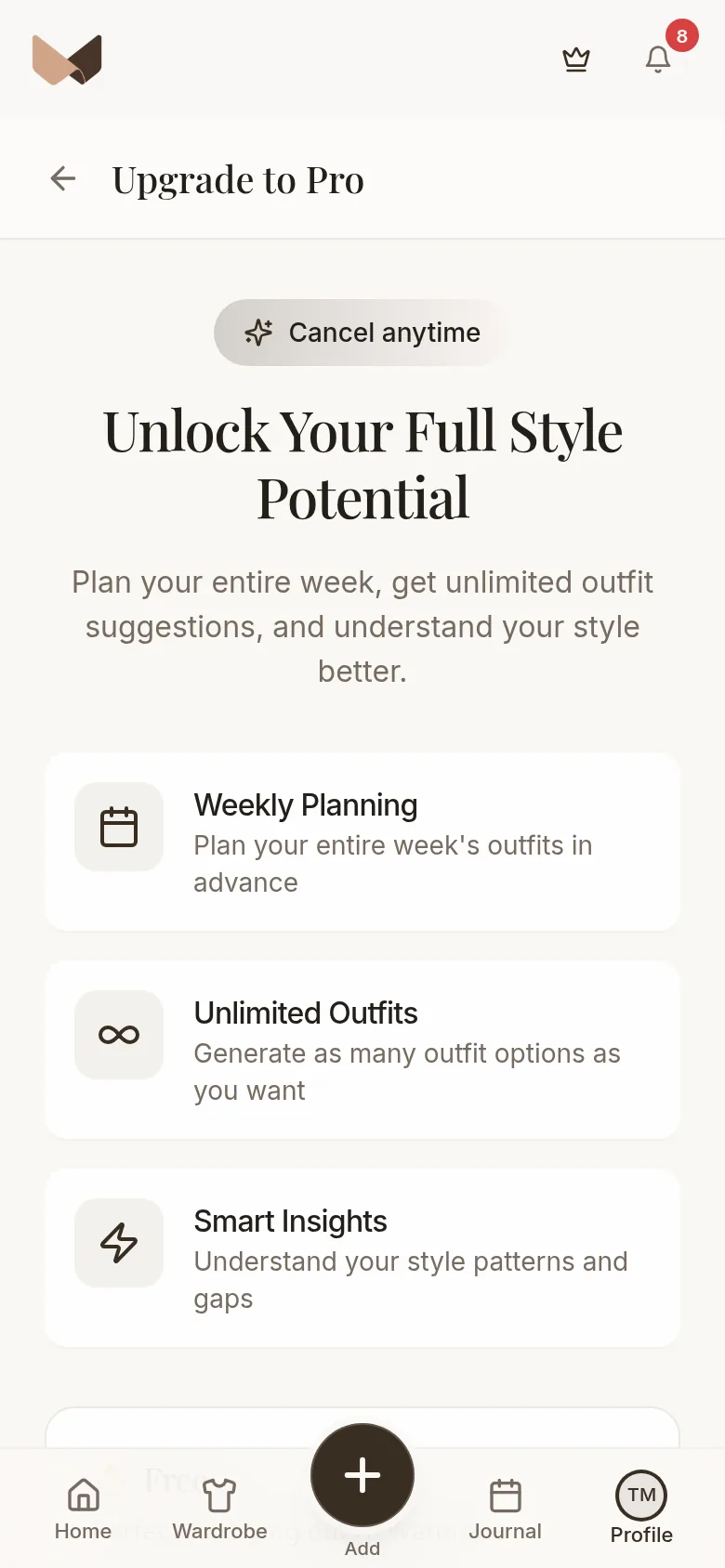Go back using the arrow icon
725x1568 pixels.
coord(62,178)
